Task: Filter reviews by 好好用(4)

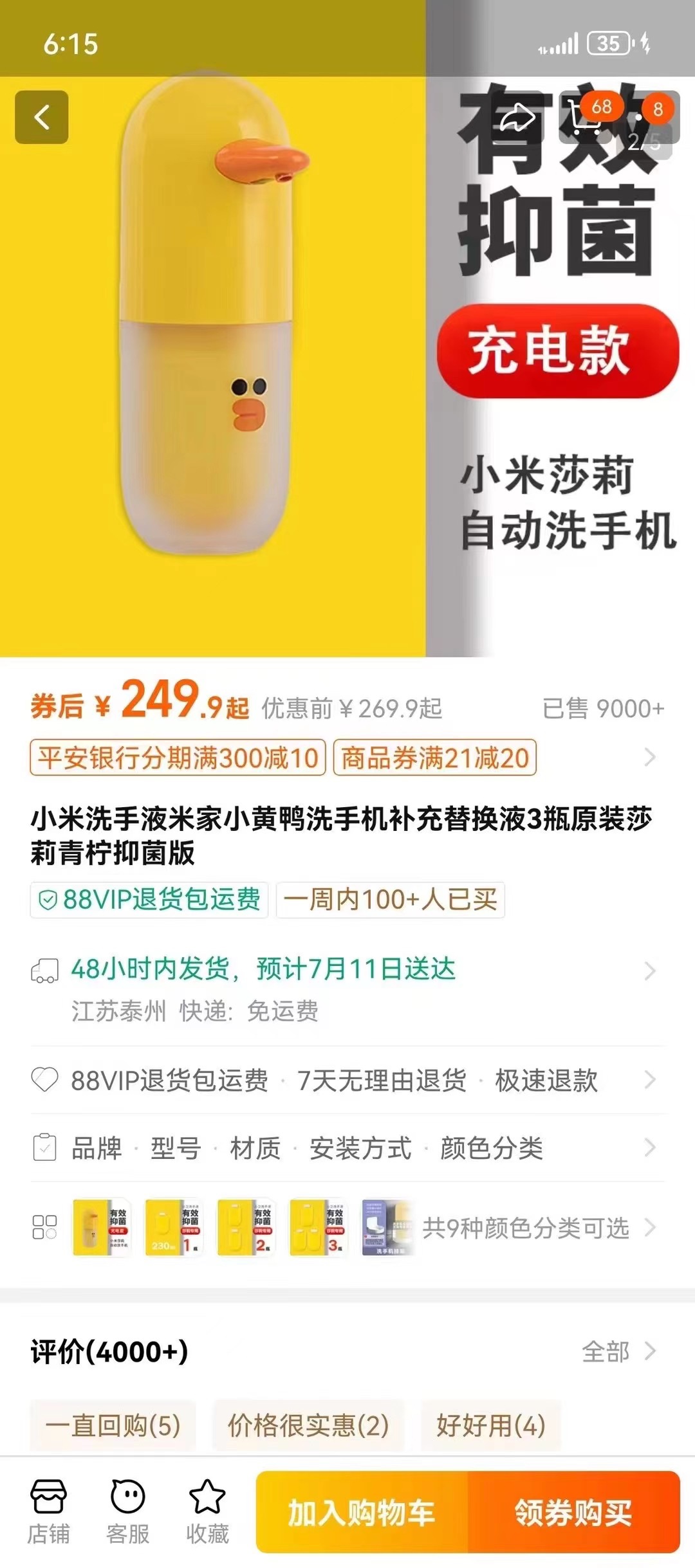Action: point(491,1425)
